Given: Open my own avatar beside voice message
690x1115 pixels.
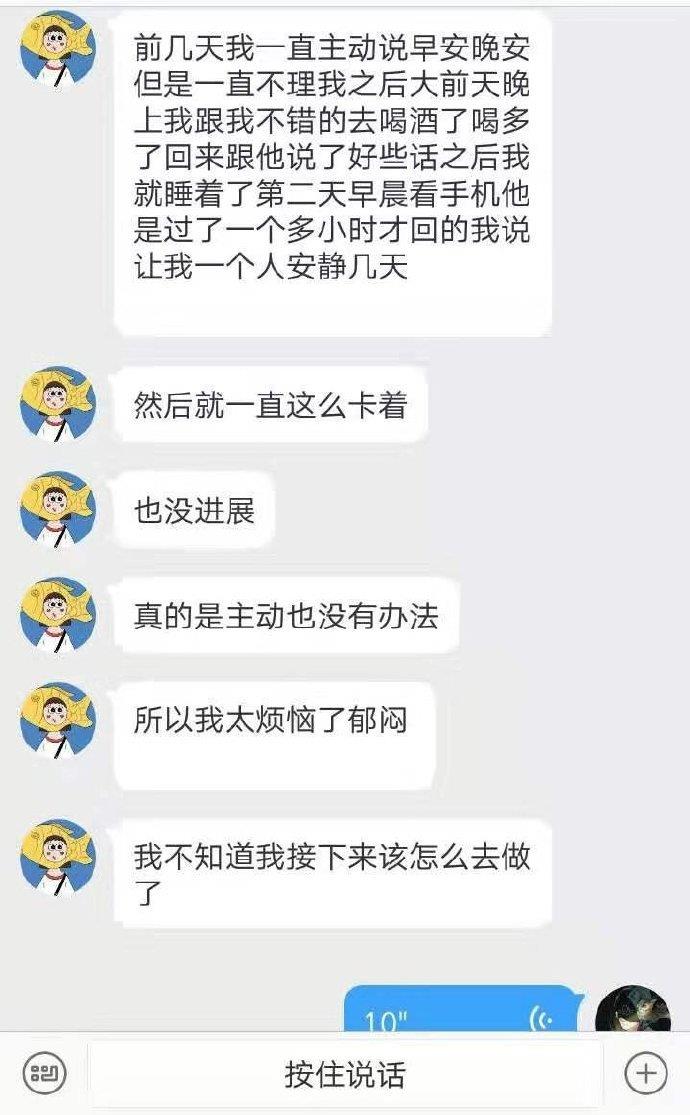Looking at the screenshot, I should [x=632, y=1010].
